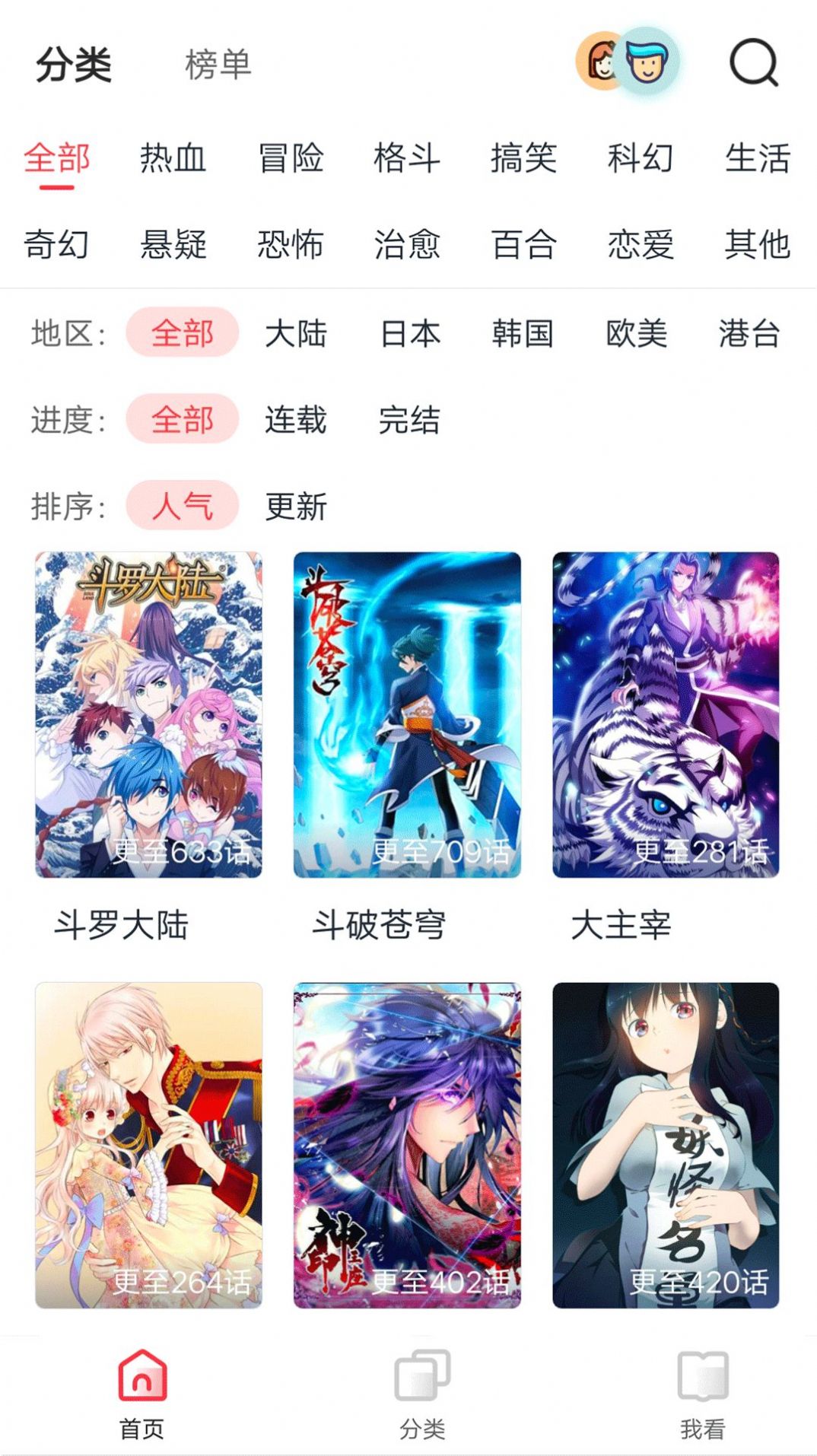Select 港台 region filter
Screen dimensions: 817x1456
tap(749, 332)
